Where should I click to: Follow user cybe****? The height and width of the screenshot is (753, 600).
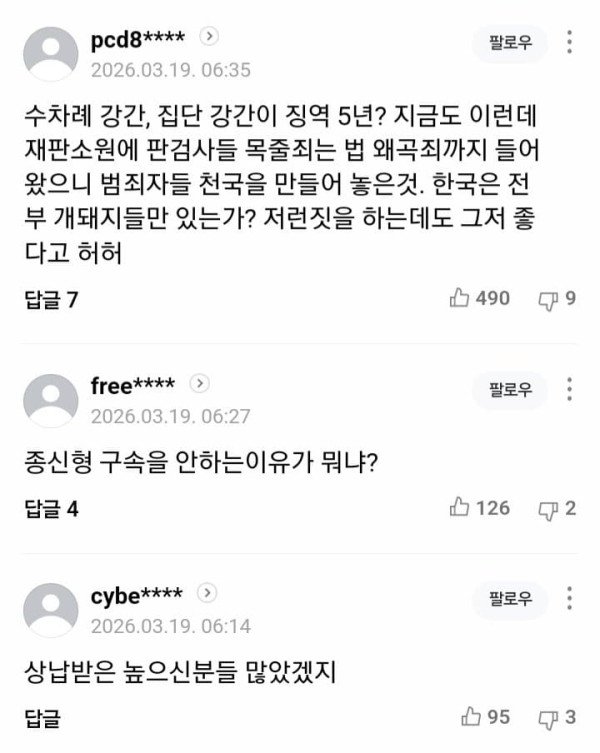click(x=510, y=599)
